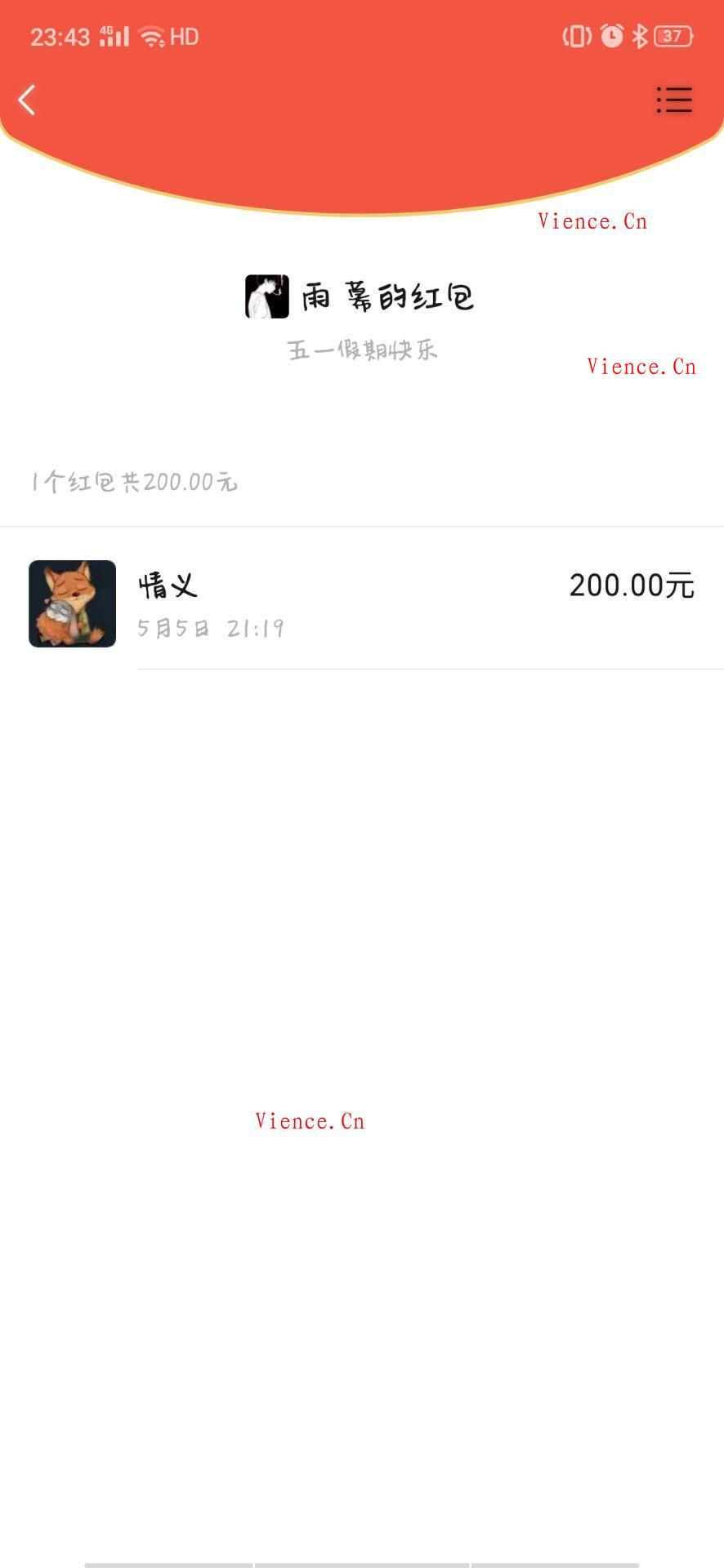The height and width of the screenshot is (1568, 724).
Task: Tap the 5月5日 21:19 timestamp
Action: 211,627
